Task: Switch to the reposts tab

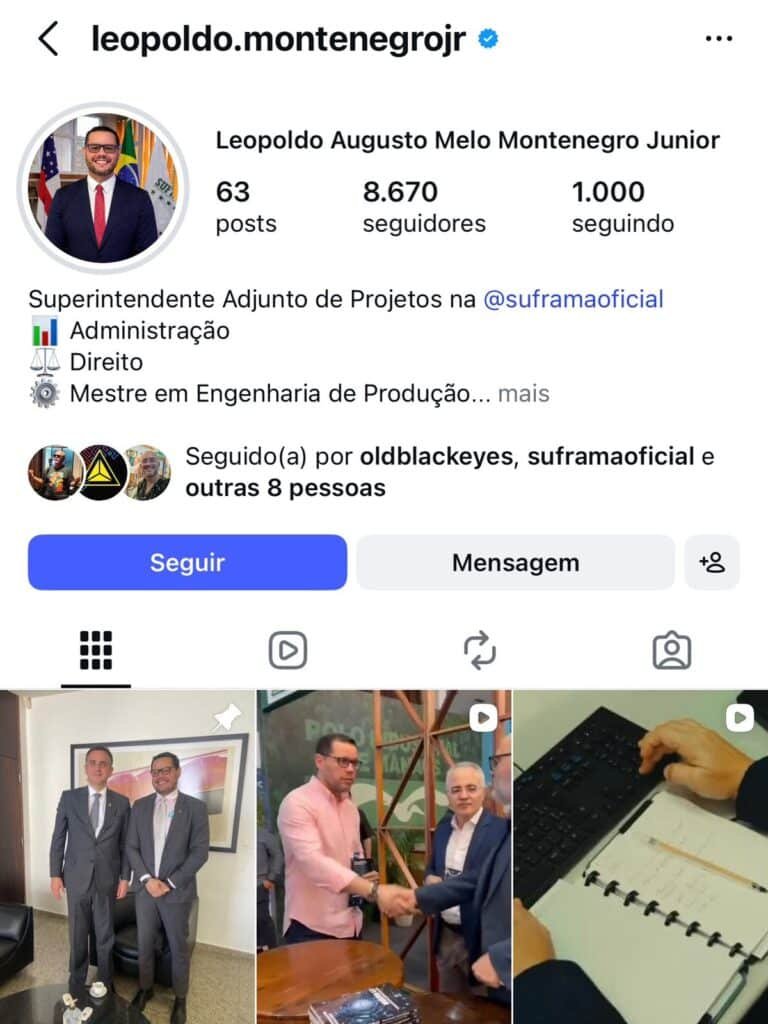Action: pos(480,651)
